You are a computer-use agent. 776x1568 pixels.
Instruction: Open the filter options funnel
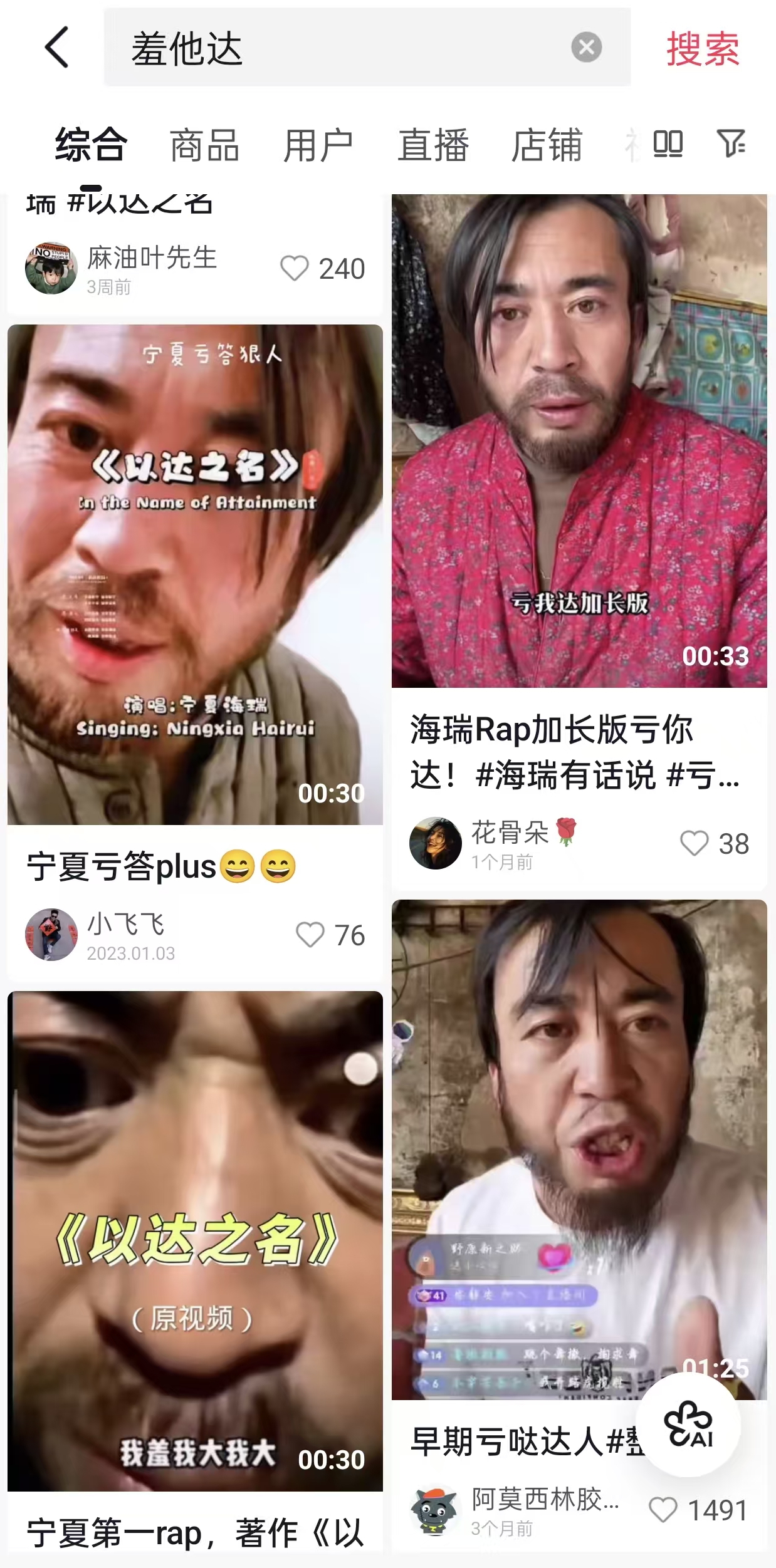pyautogui.click(x=731, y=144)
